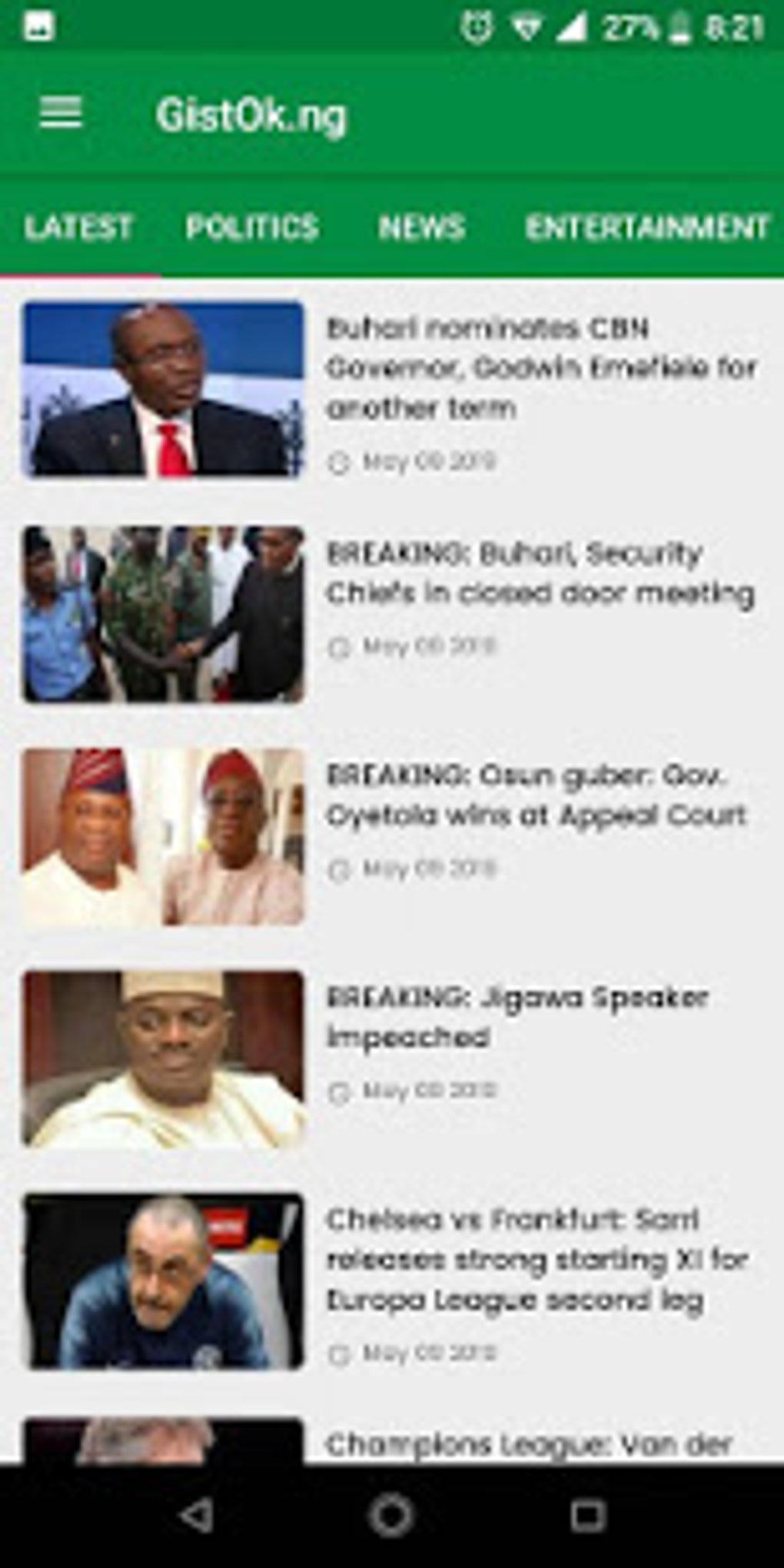Open Chelsea vs Frankfurt starting XI article
The width and height of the screenshot is (784, 1568).
click(536, 1260)
